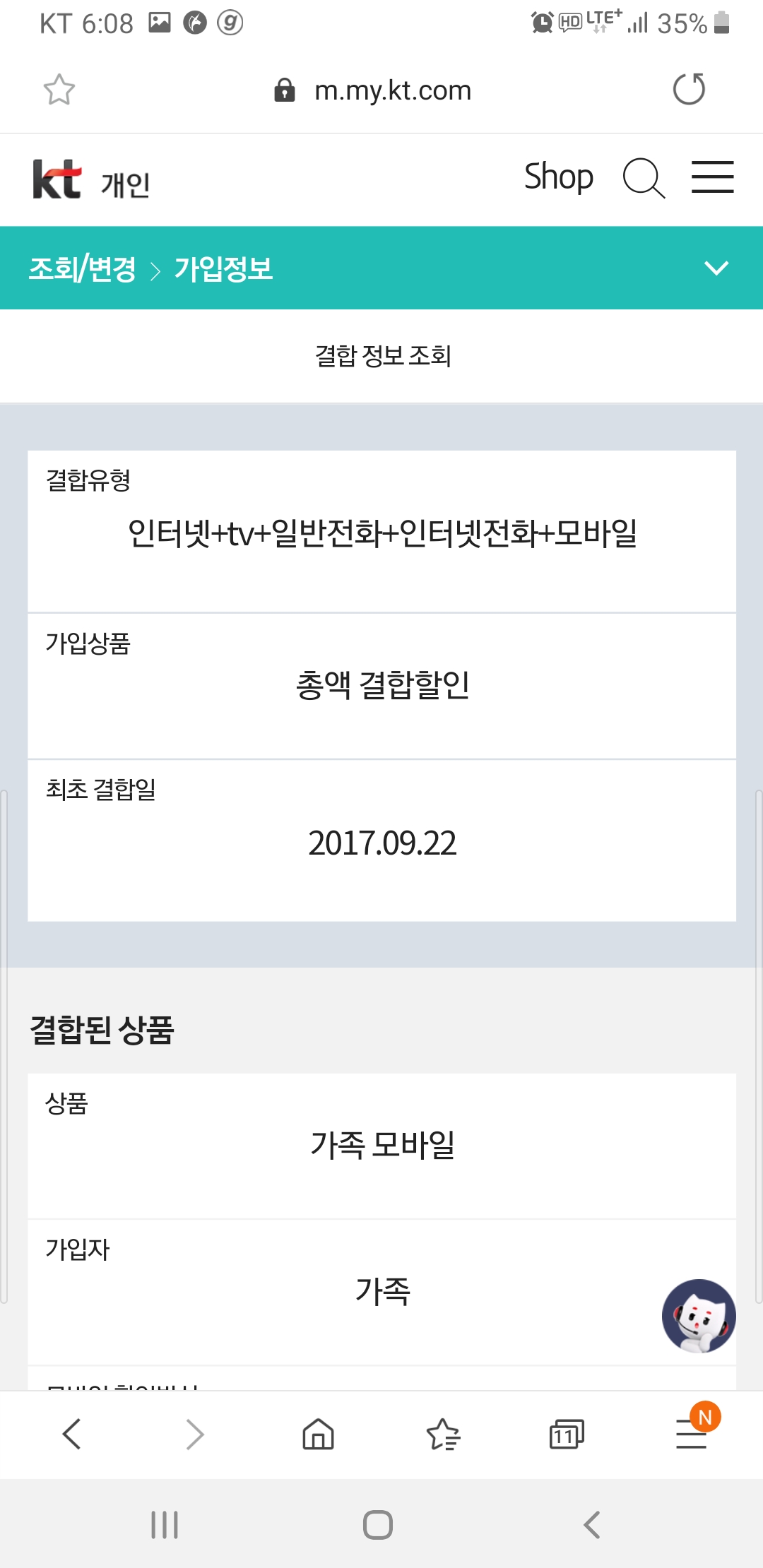Open the browser home page
Viewport: 763px width, 1568px height.
coord(318,1435)
